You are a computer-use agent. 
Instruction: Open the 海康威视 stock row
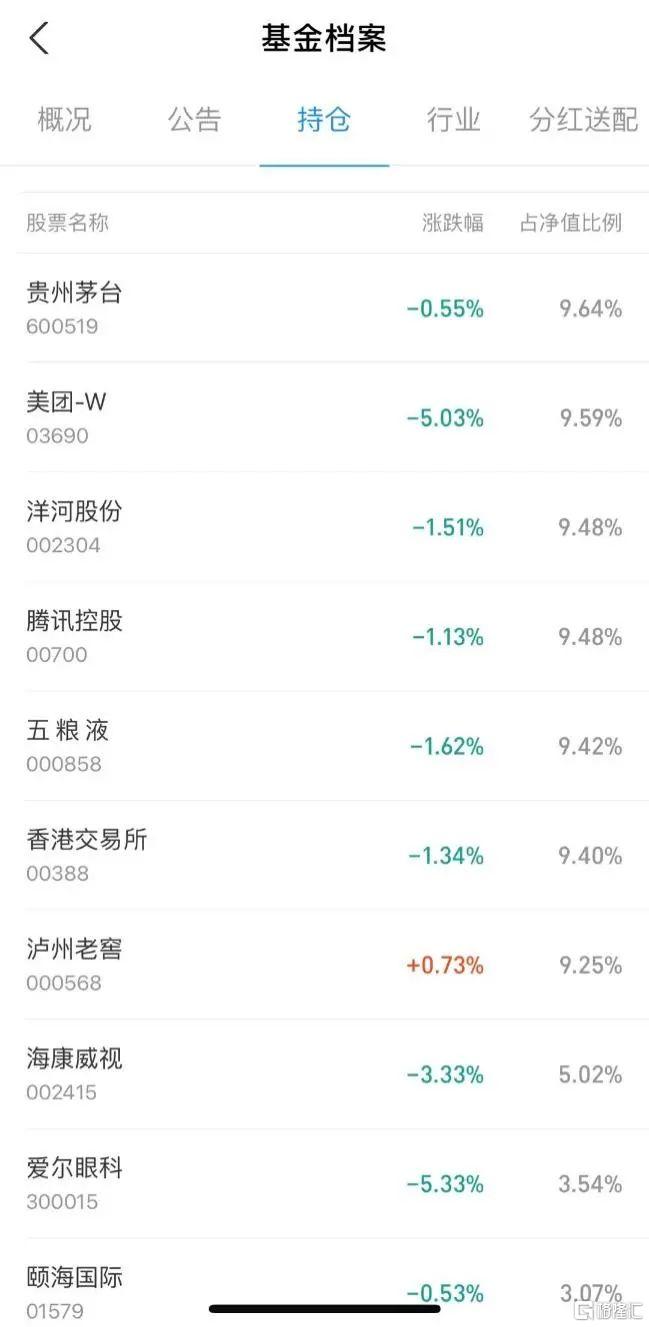(x=324, y=1074)
